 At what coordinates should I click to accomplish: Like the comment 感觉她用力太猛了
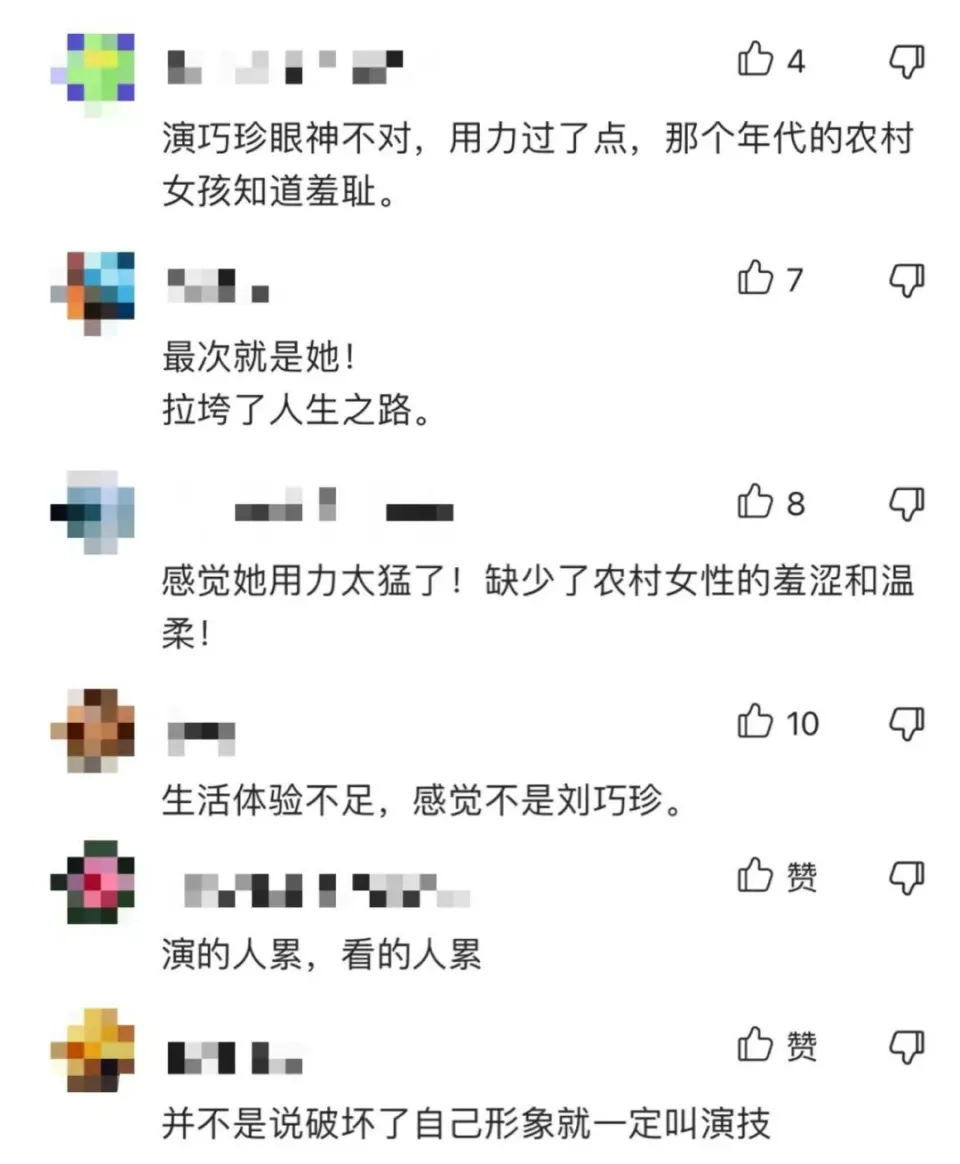(x=755, y=502)
